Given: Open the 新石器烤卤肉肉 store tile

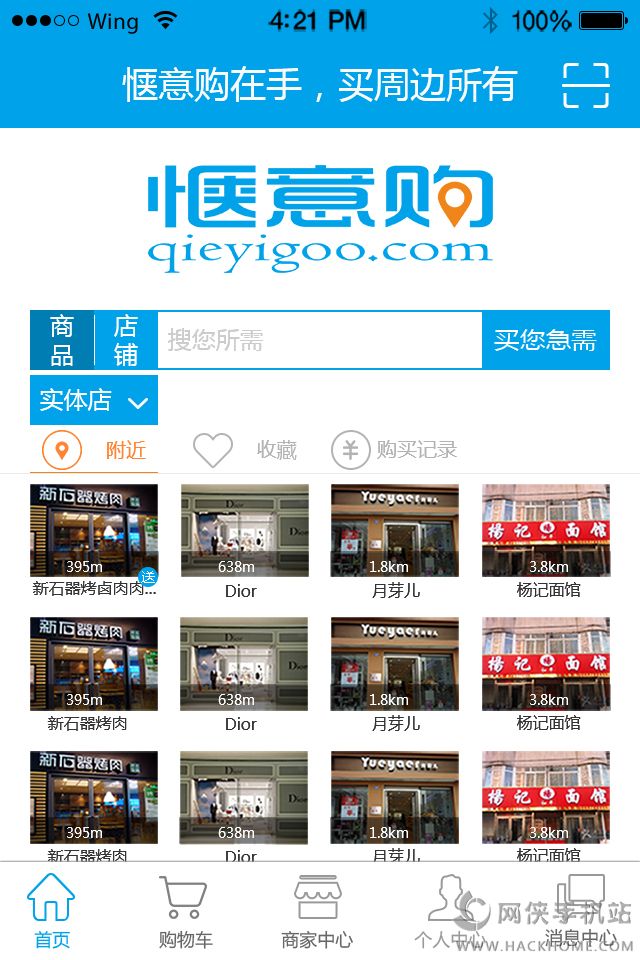Looking at the screenshot, I should [x=94, y=540].
